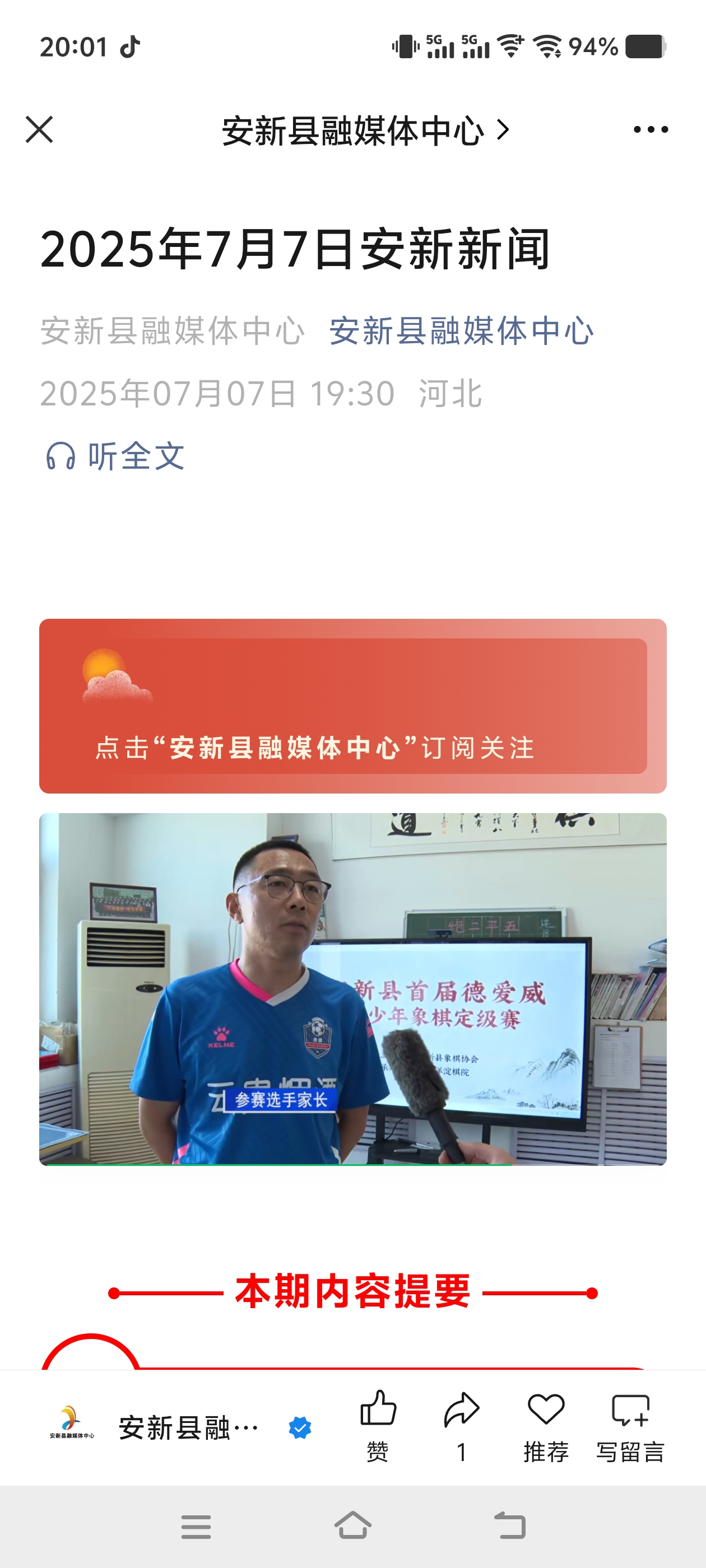706x1568 pixels.
Task: Like the article with 赞 thumbs-up
Action: [x=378, y=1426]
